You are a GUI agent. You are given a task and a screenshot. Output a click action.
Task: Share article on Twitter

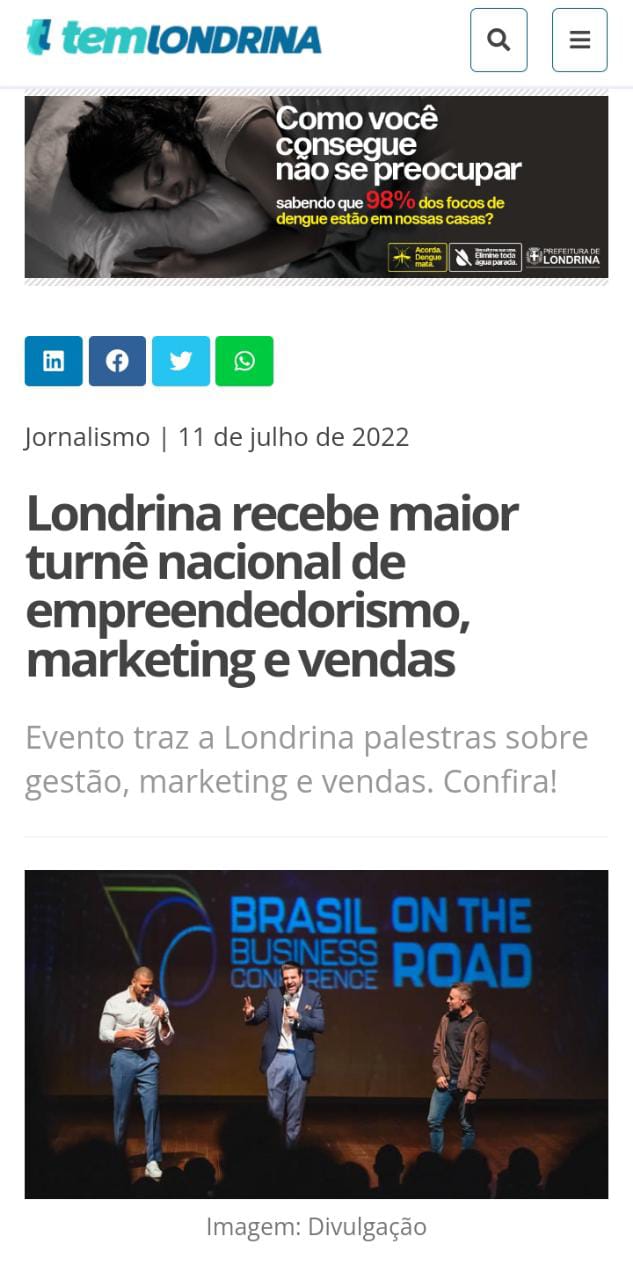tap(181, 361)
